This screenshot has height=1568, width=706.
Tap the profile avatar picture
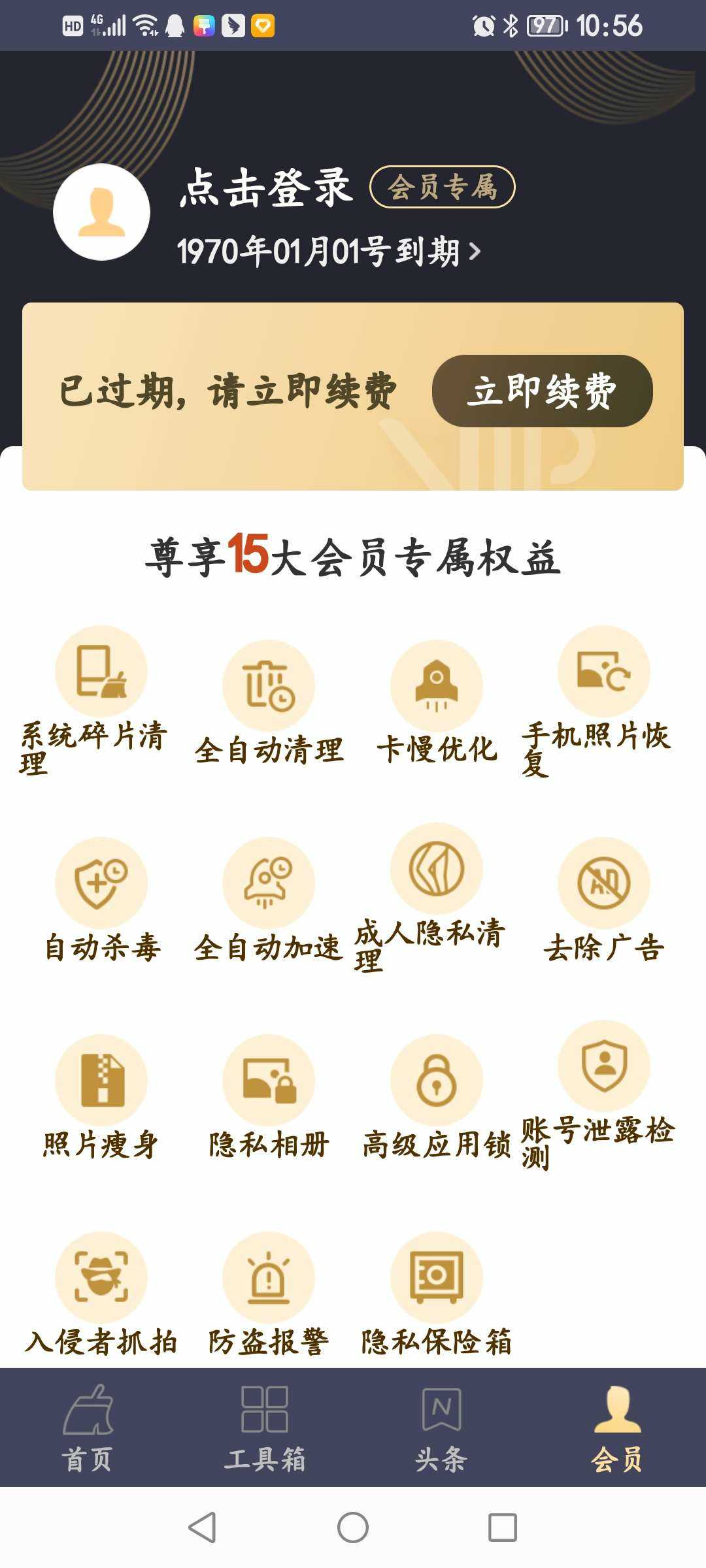click(101, 212)
